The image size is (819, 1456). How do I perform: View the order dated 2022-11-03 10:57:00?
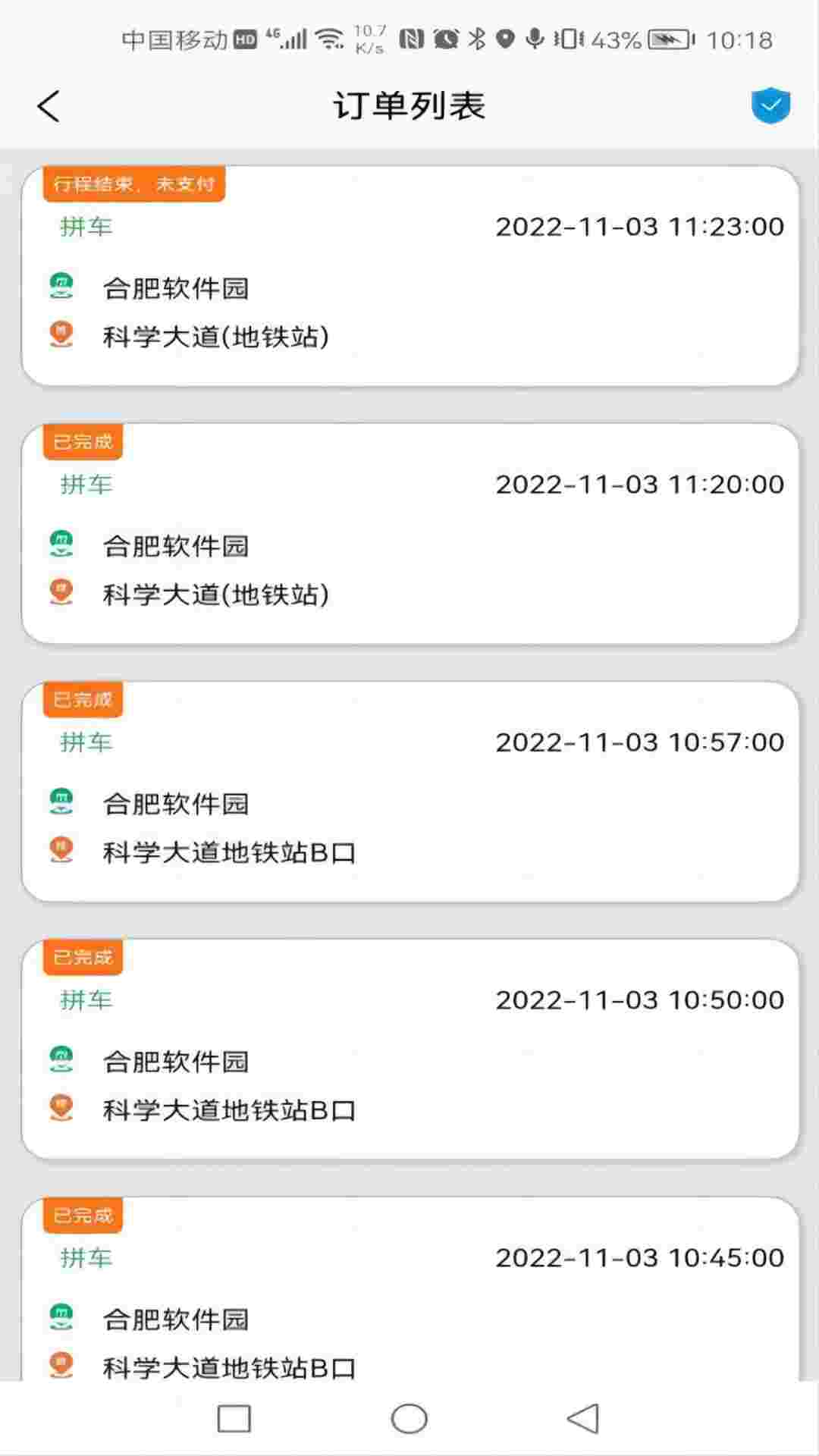[410, 792]
